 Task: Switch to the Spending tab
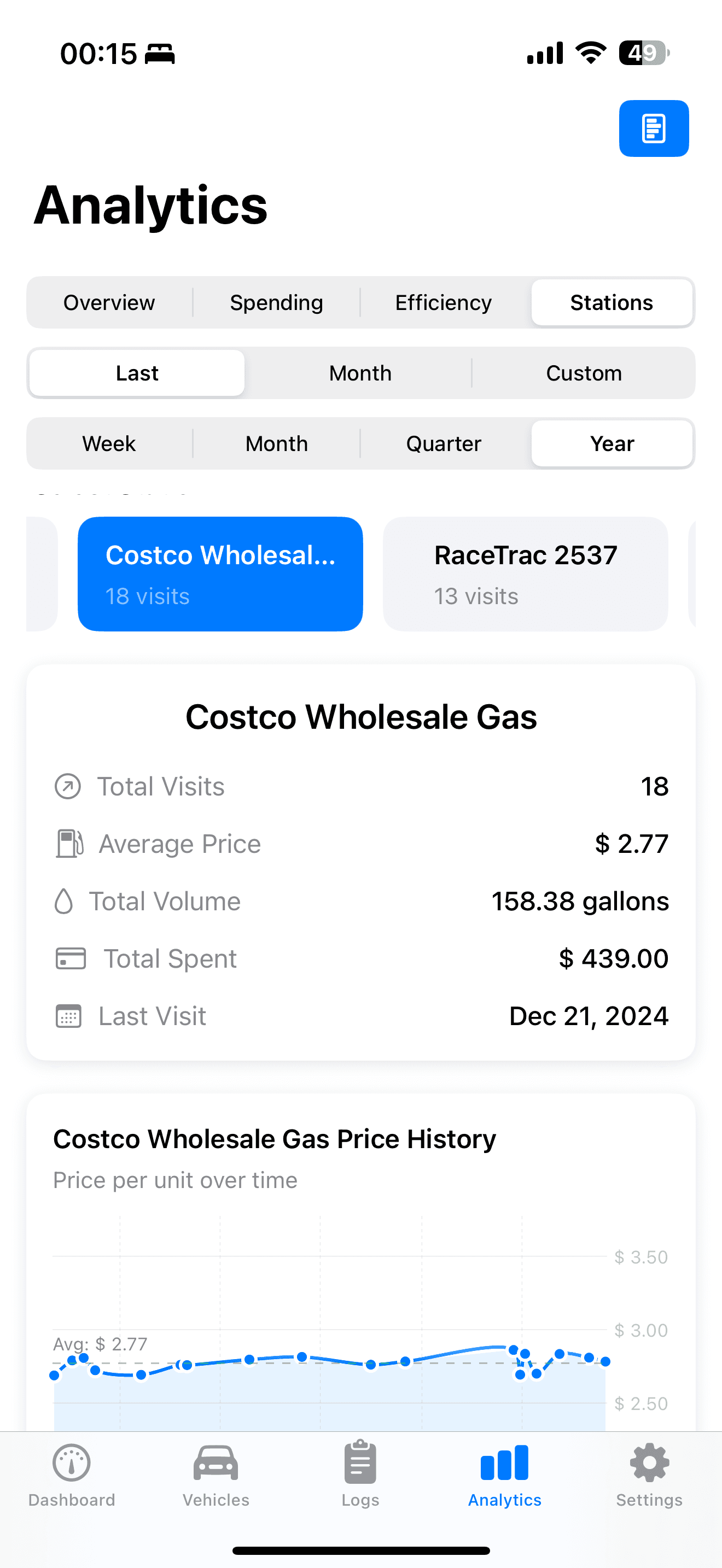[x=276, y=302]
